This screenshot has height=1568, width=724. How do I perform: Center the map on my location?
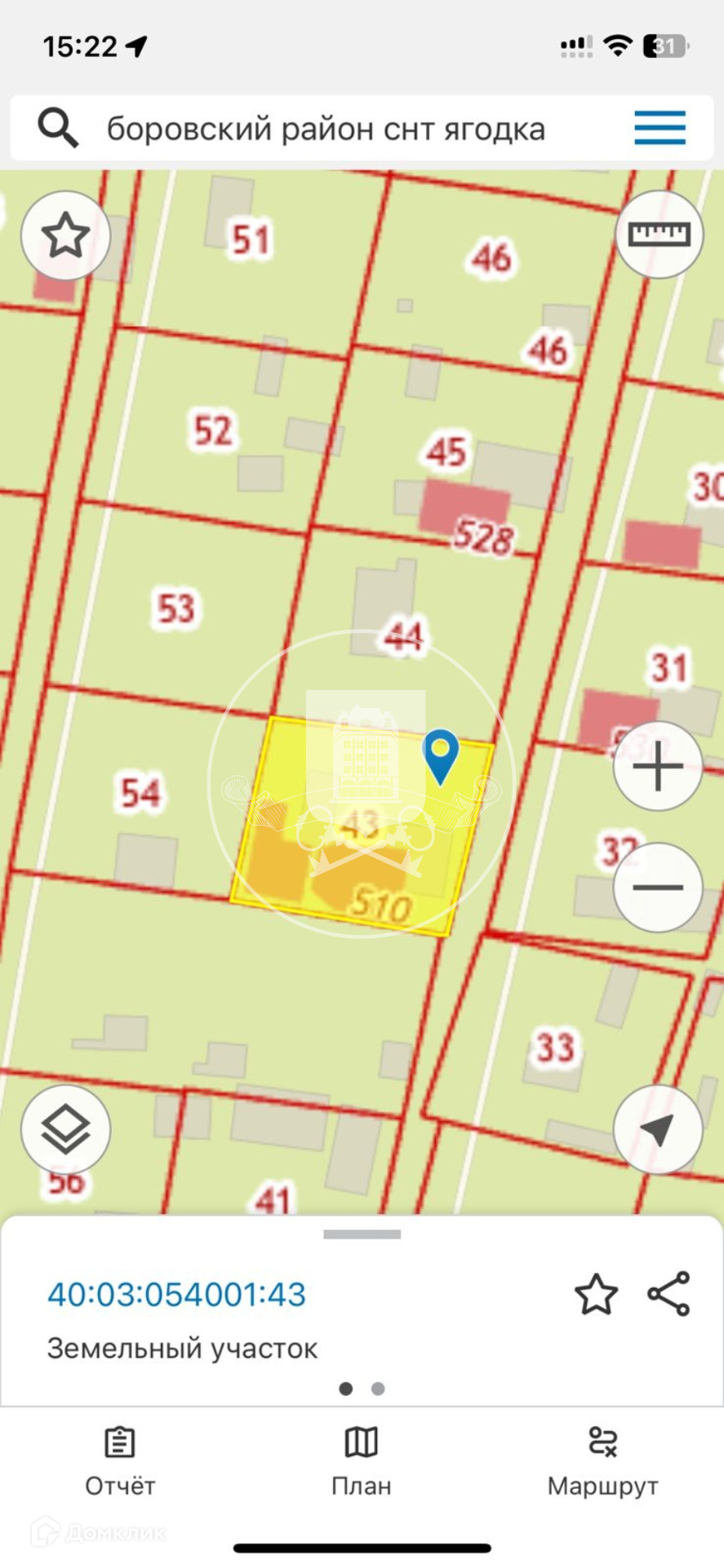(658, 1129)
